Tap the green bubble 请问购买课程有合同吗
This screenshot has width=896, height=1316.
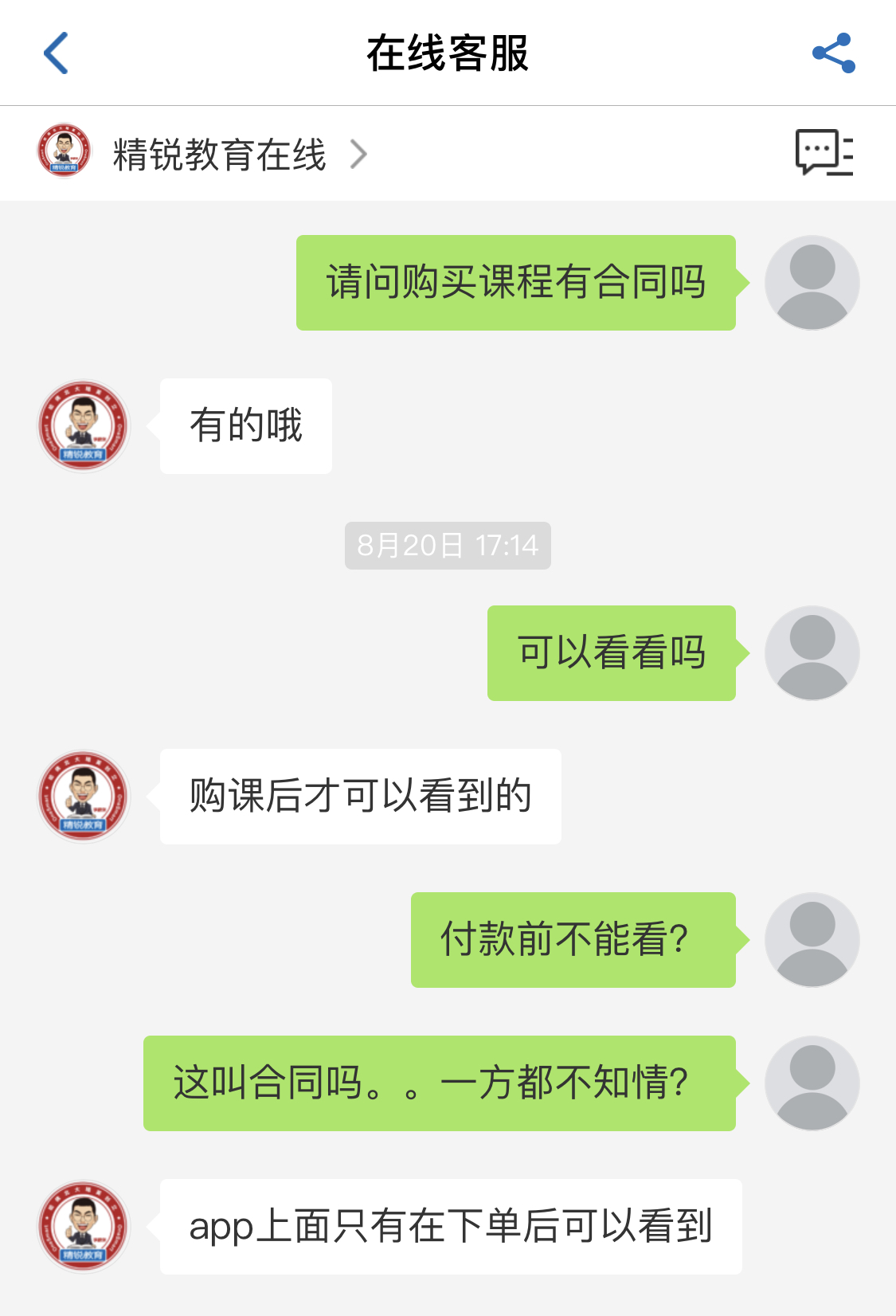click(x=515, y=283)
